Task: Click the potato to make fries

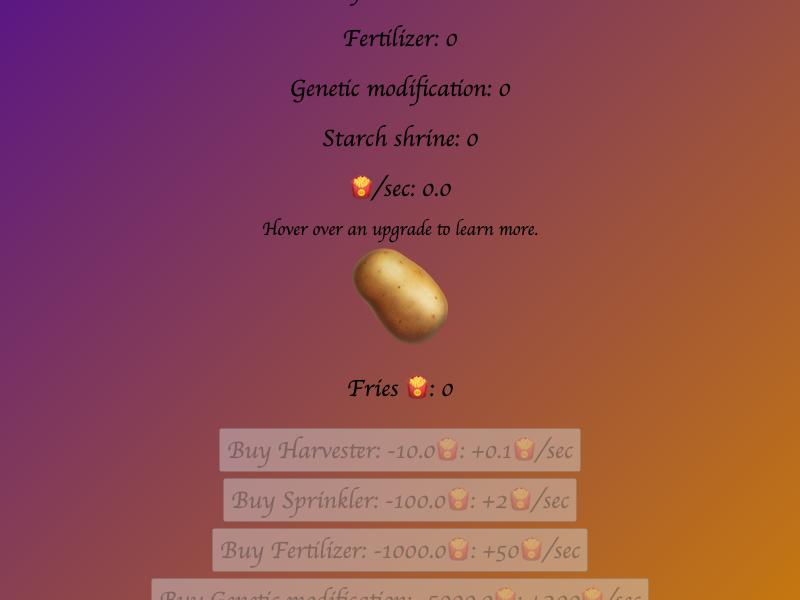Action: (400, 297)
